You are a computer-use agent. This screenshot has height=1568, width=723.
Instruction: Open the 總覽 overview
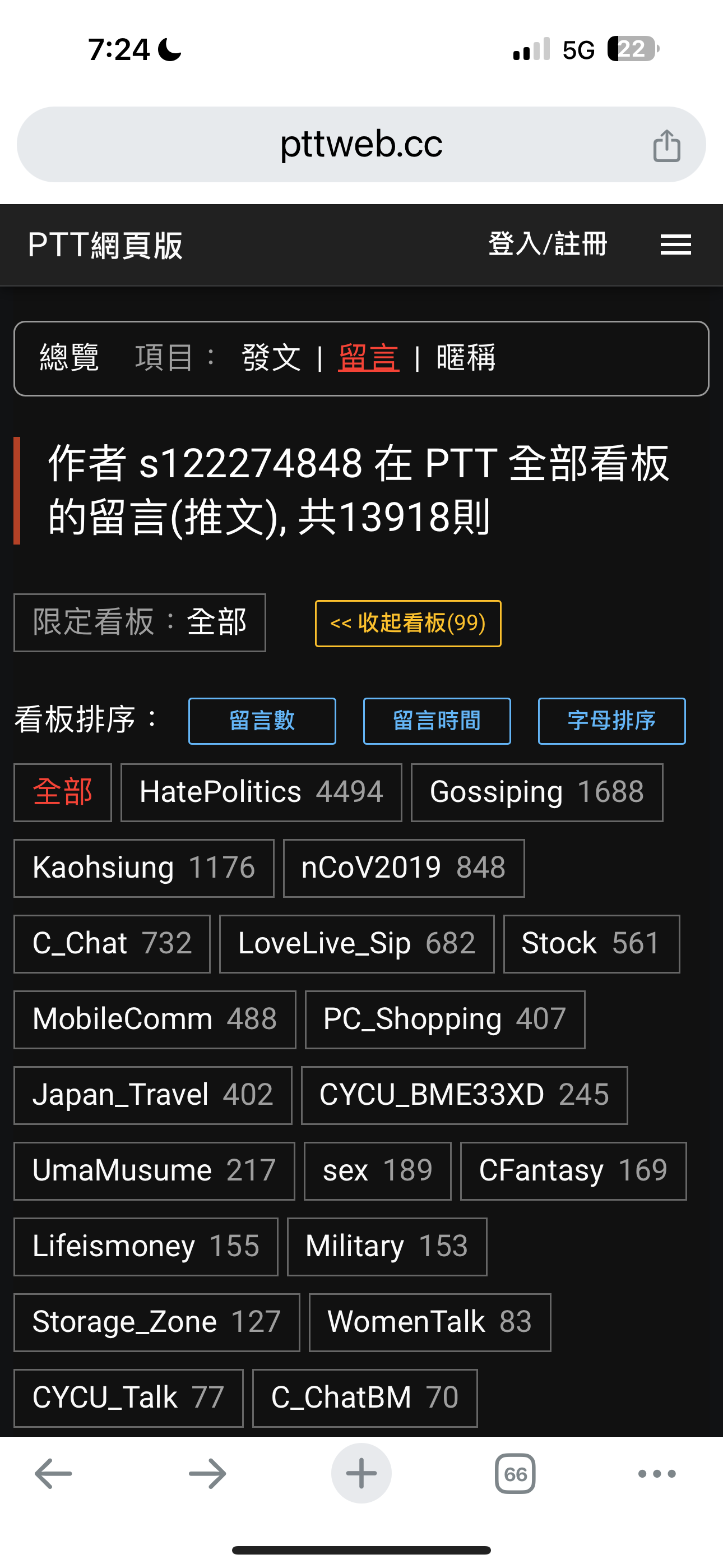[x=69, y=358]
